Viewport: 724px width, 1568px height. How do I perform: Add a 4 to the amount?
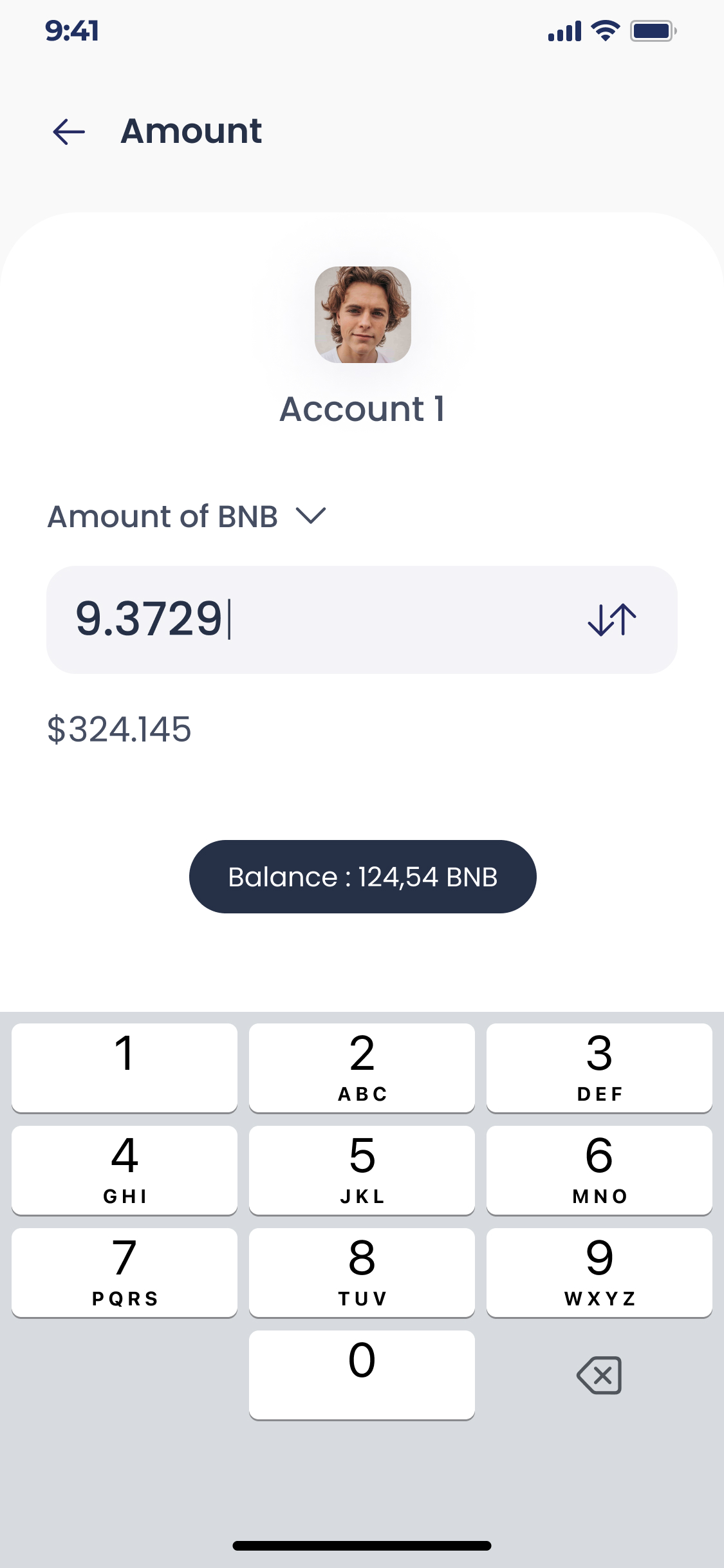[x=124, y=1170]
